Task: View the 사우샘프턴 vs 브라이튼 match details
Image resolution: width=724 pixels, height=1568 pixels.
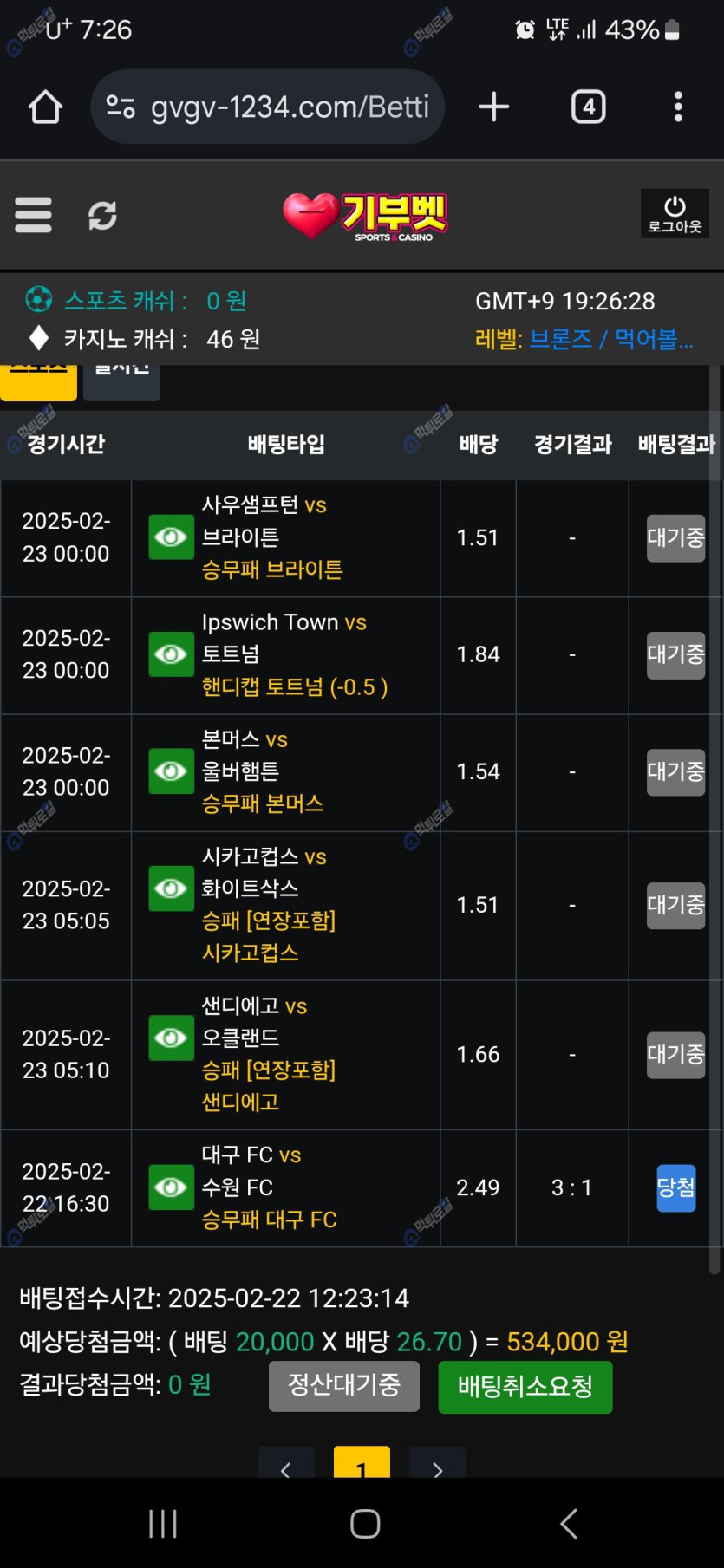Action: (171, 537)
